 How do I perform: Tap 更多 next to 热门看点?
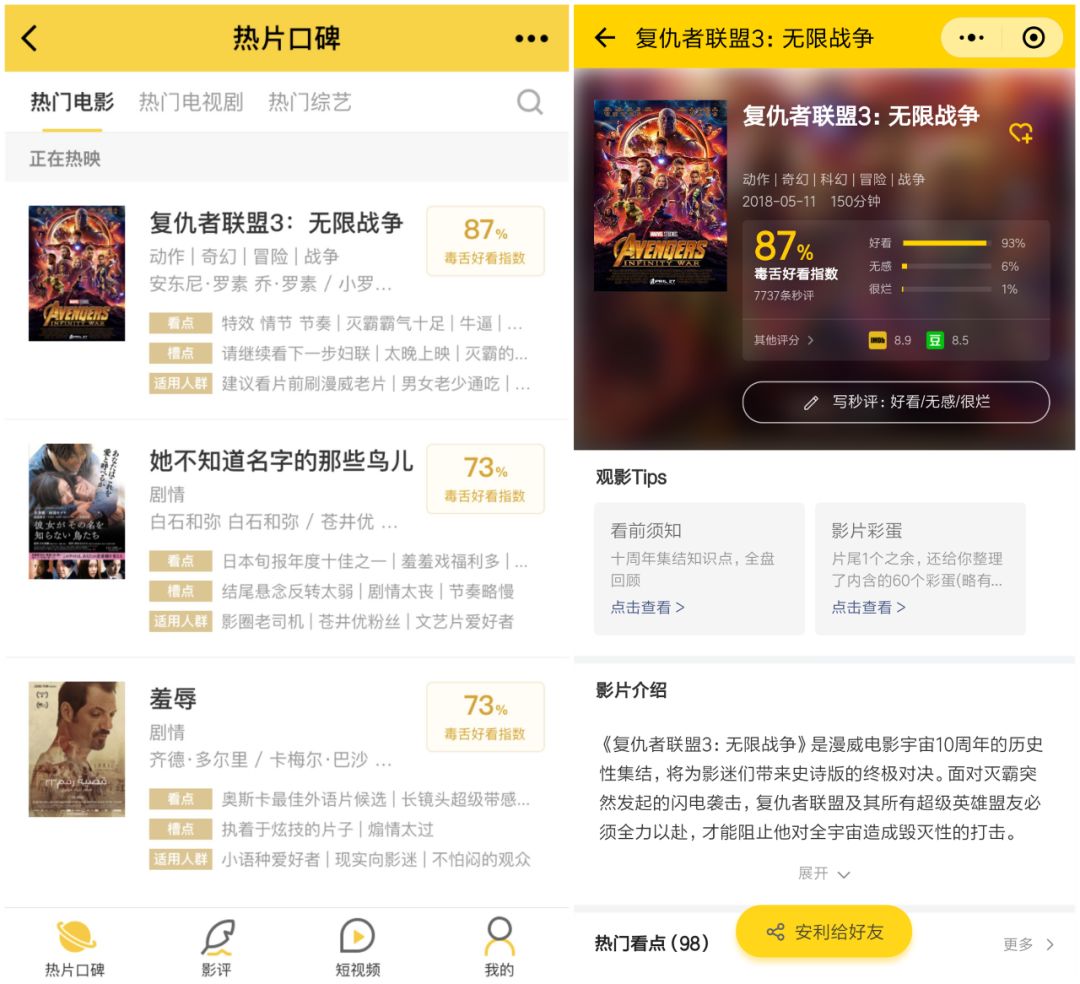point(1028,944)
